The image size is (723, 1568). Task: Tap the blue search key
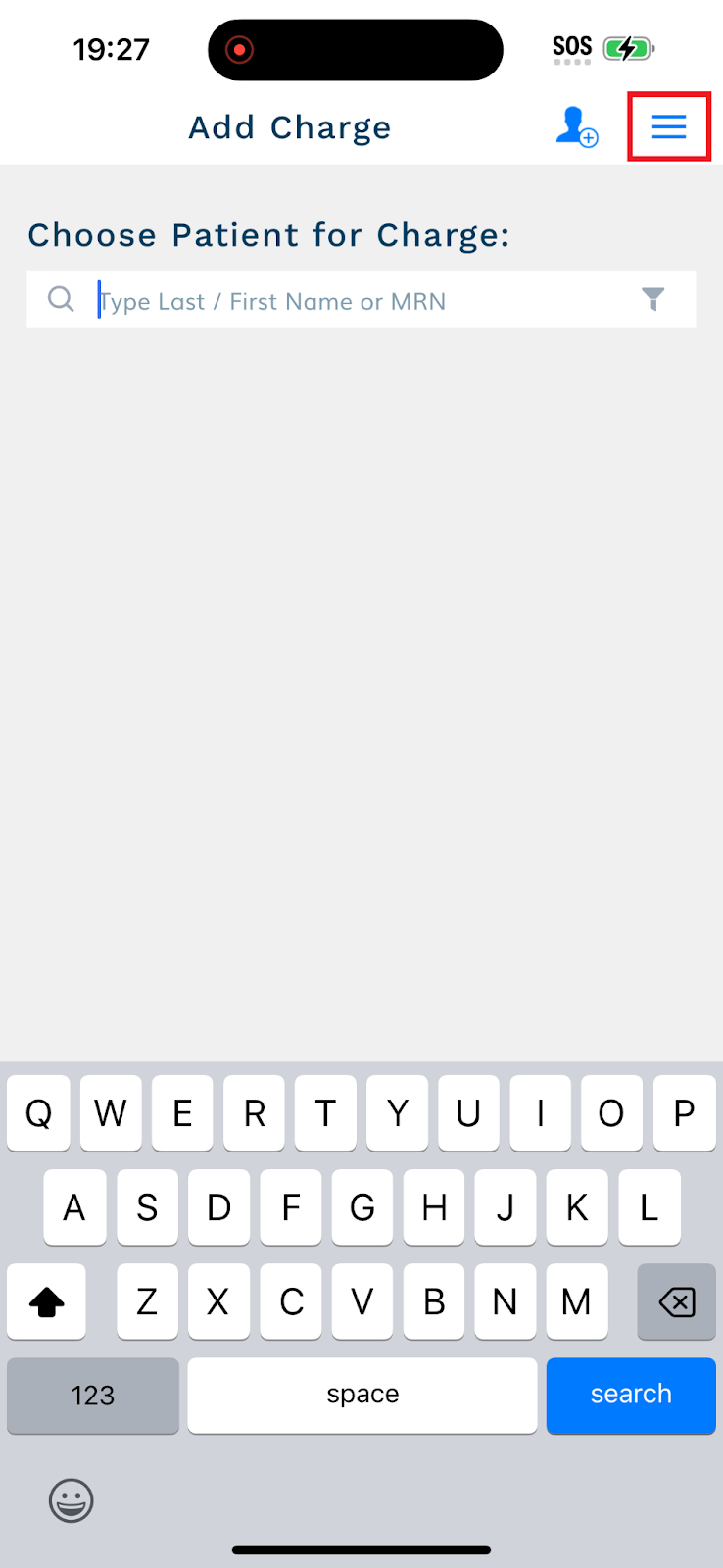click(x=631, y=1395)
